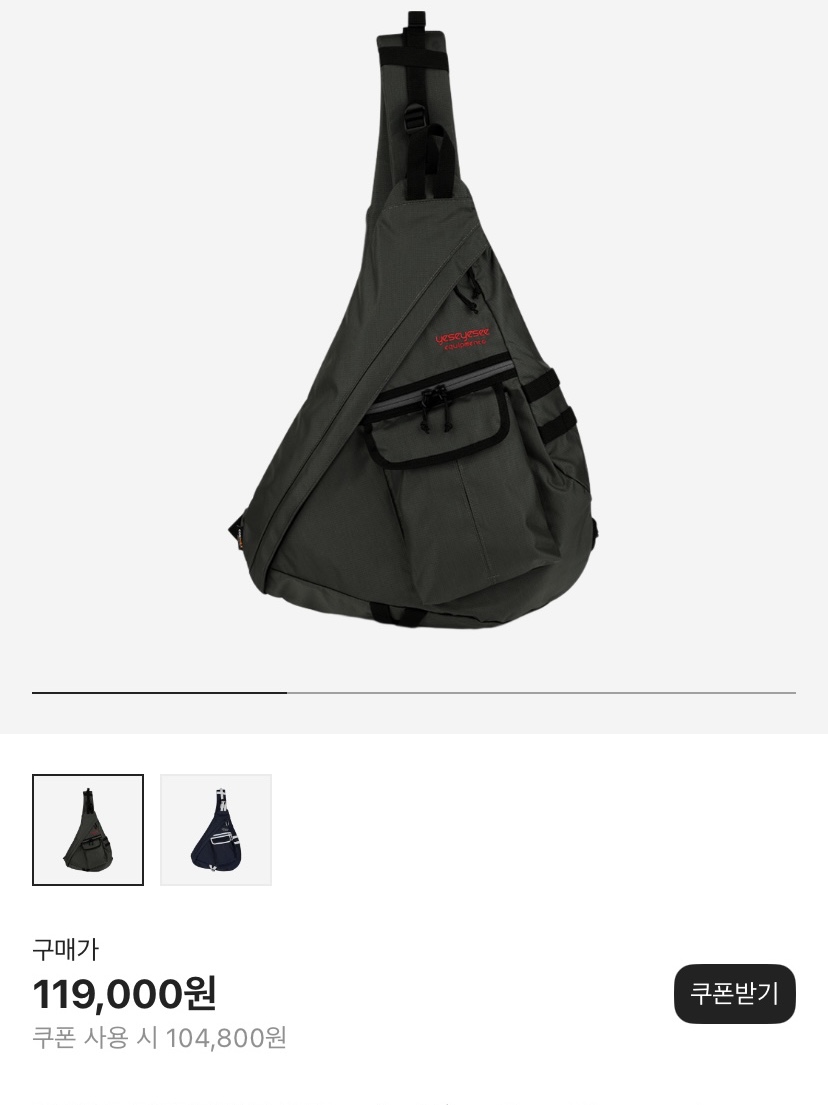
Task: Select the highlighted thumbnail with black border
Action: pyautogui.click(x=88, y=830)
